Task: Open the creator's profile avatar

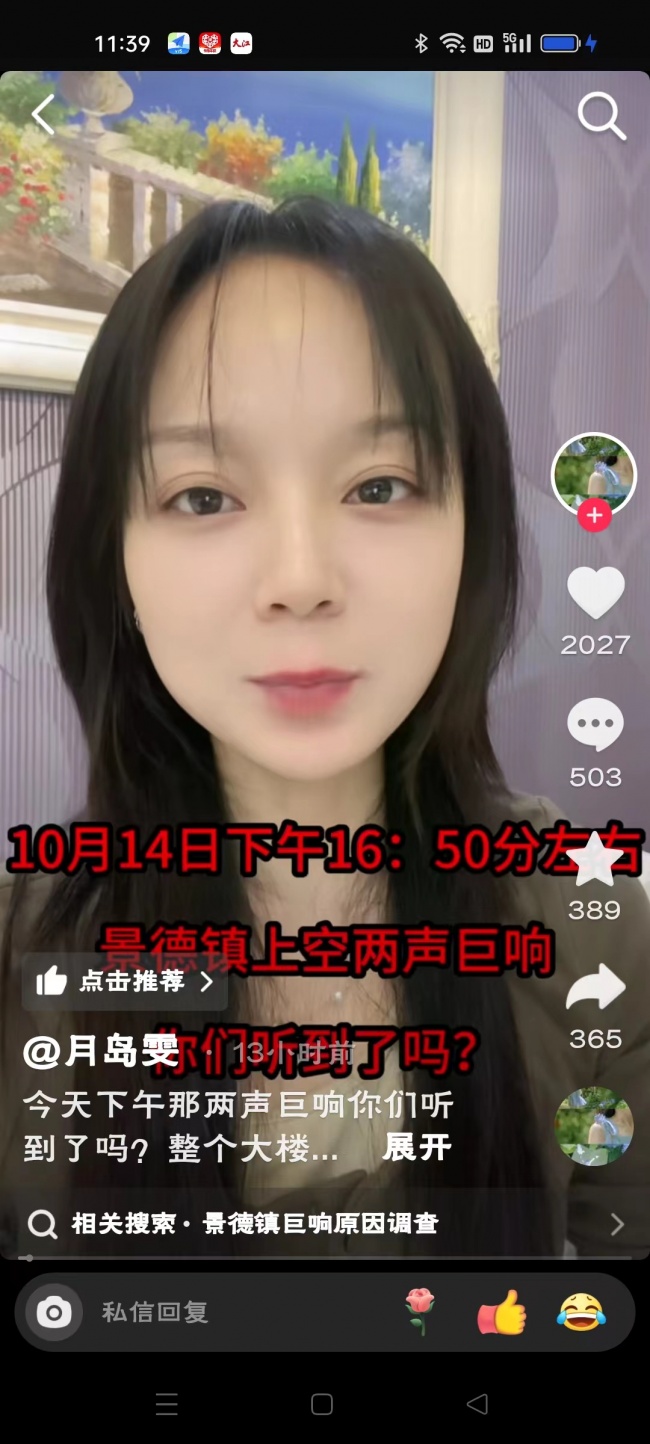Action: [x=594, y=475]
